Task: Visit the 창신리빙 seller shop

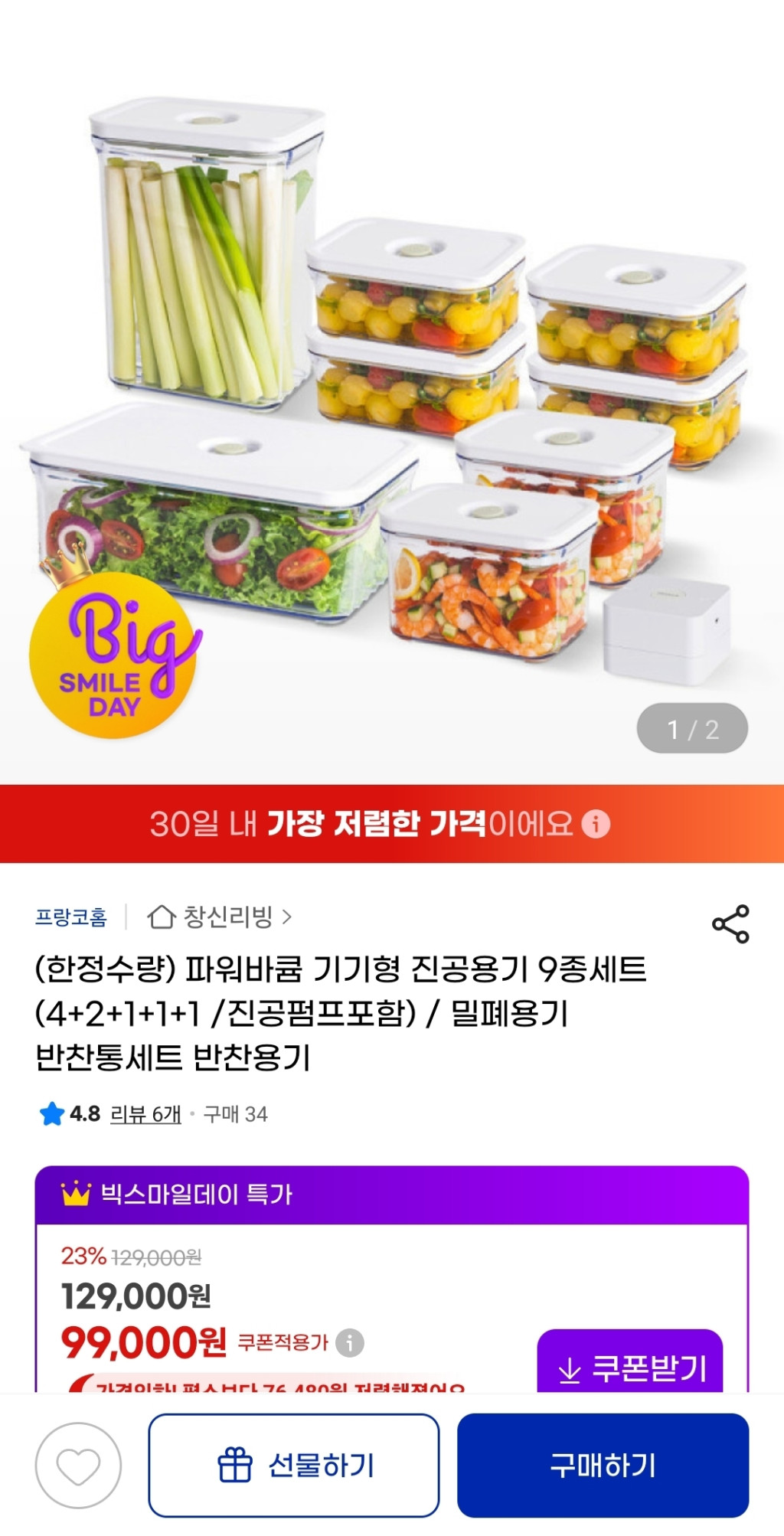Action: 220,917
